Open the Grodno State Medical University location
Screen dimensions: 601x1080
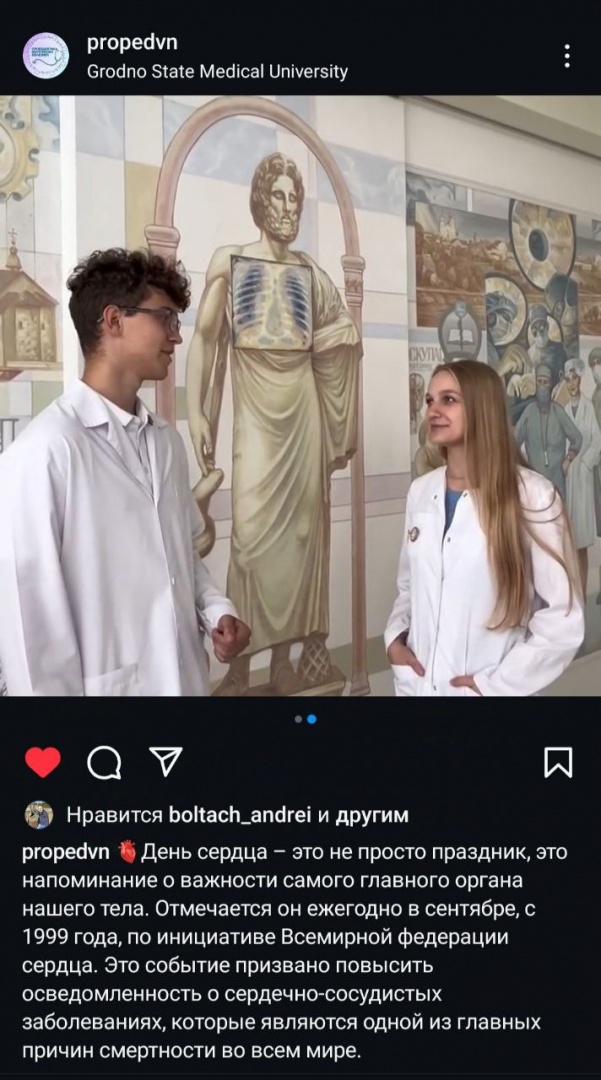click(x=217, y=71)
